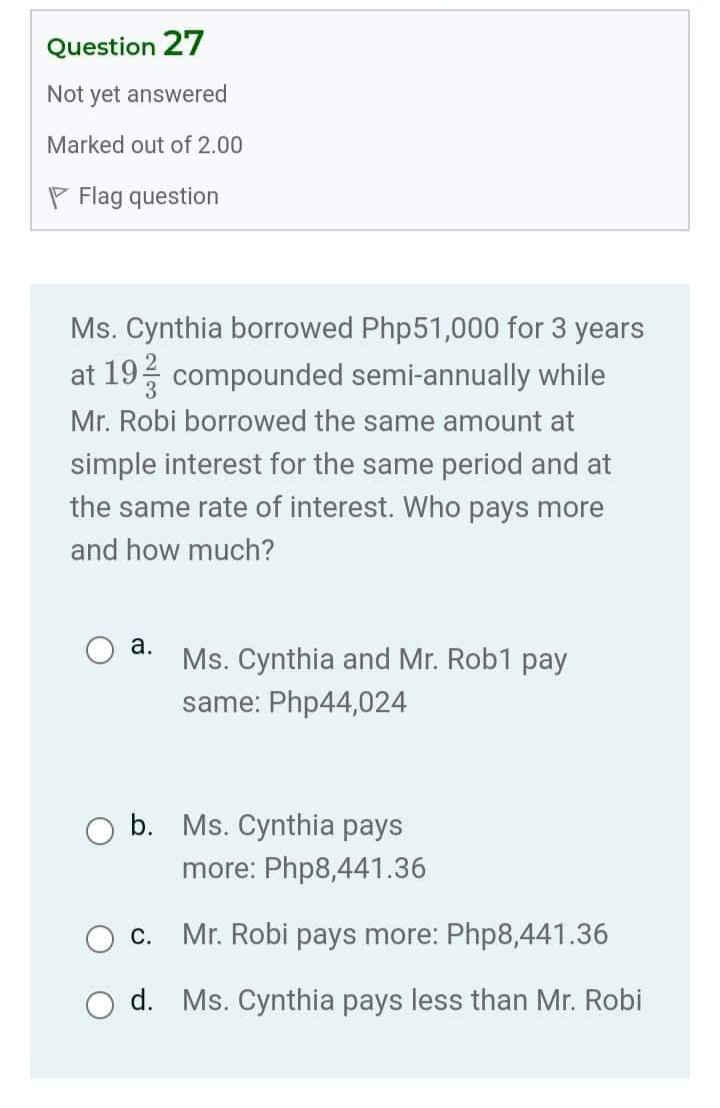Click the Not yet answered status text
Image resolution: width=720 pixels, height=1108 pixels.
tap(136, 94)
